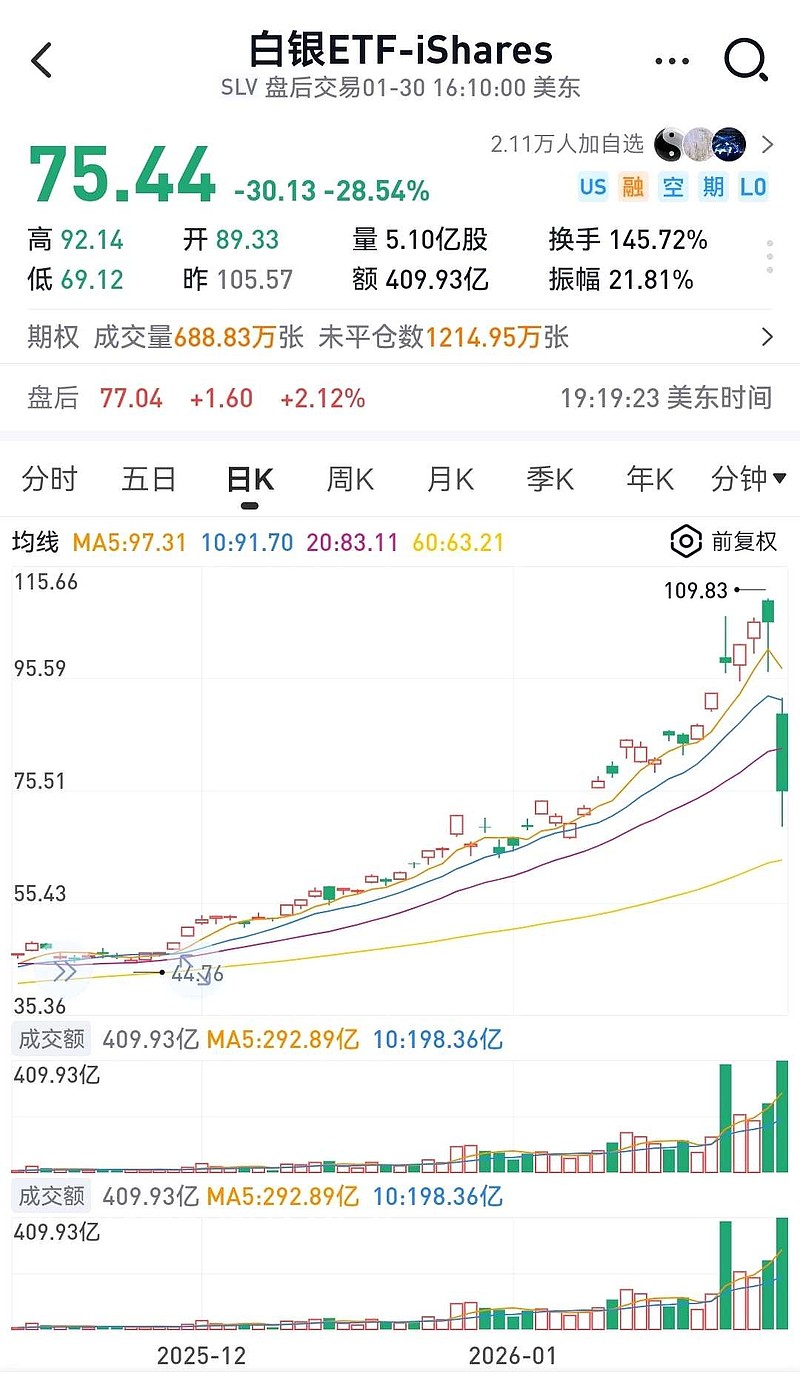Open the more options (...) menu icon
This screenshot has height=1385, width=800.
[x=671, y=62]
